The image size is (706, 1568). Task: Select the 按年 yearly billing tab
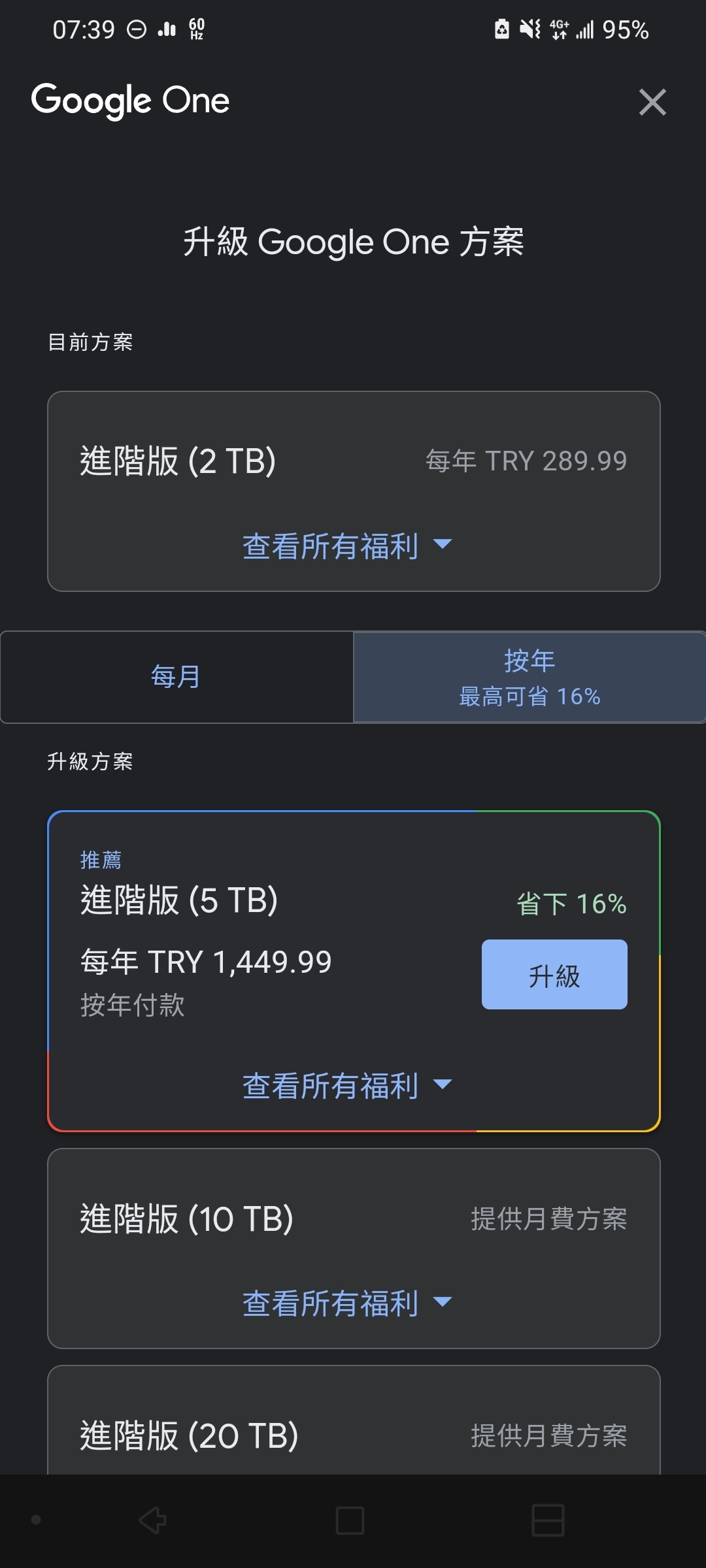point(529,677)
